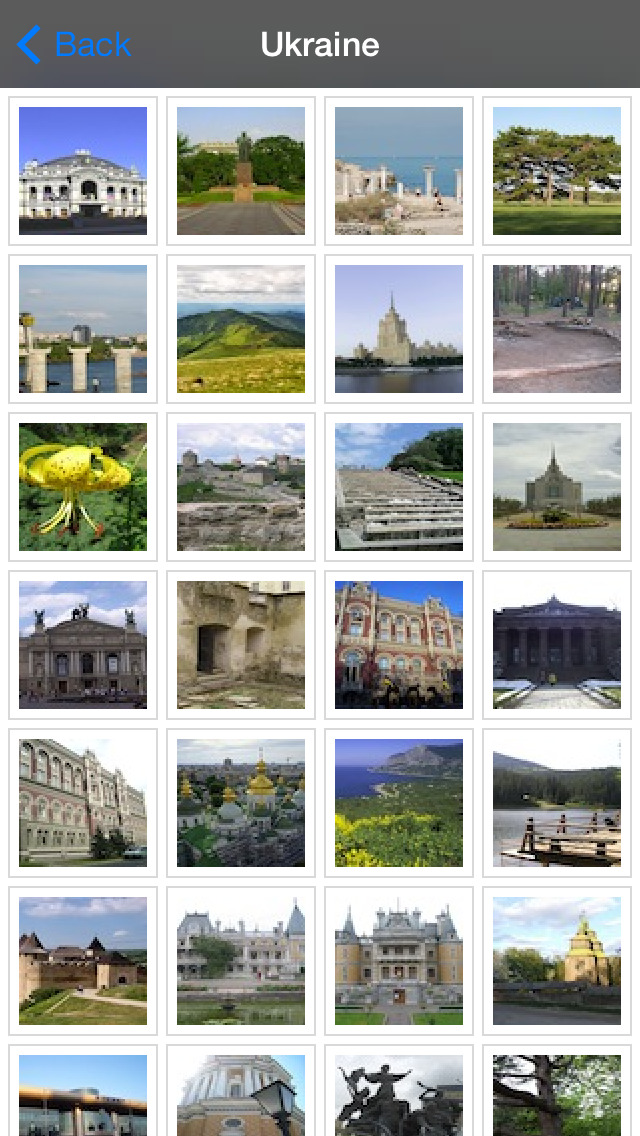Open the small yellow wooden church photo

(557, 961)
